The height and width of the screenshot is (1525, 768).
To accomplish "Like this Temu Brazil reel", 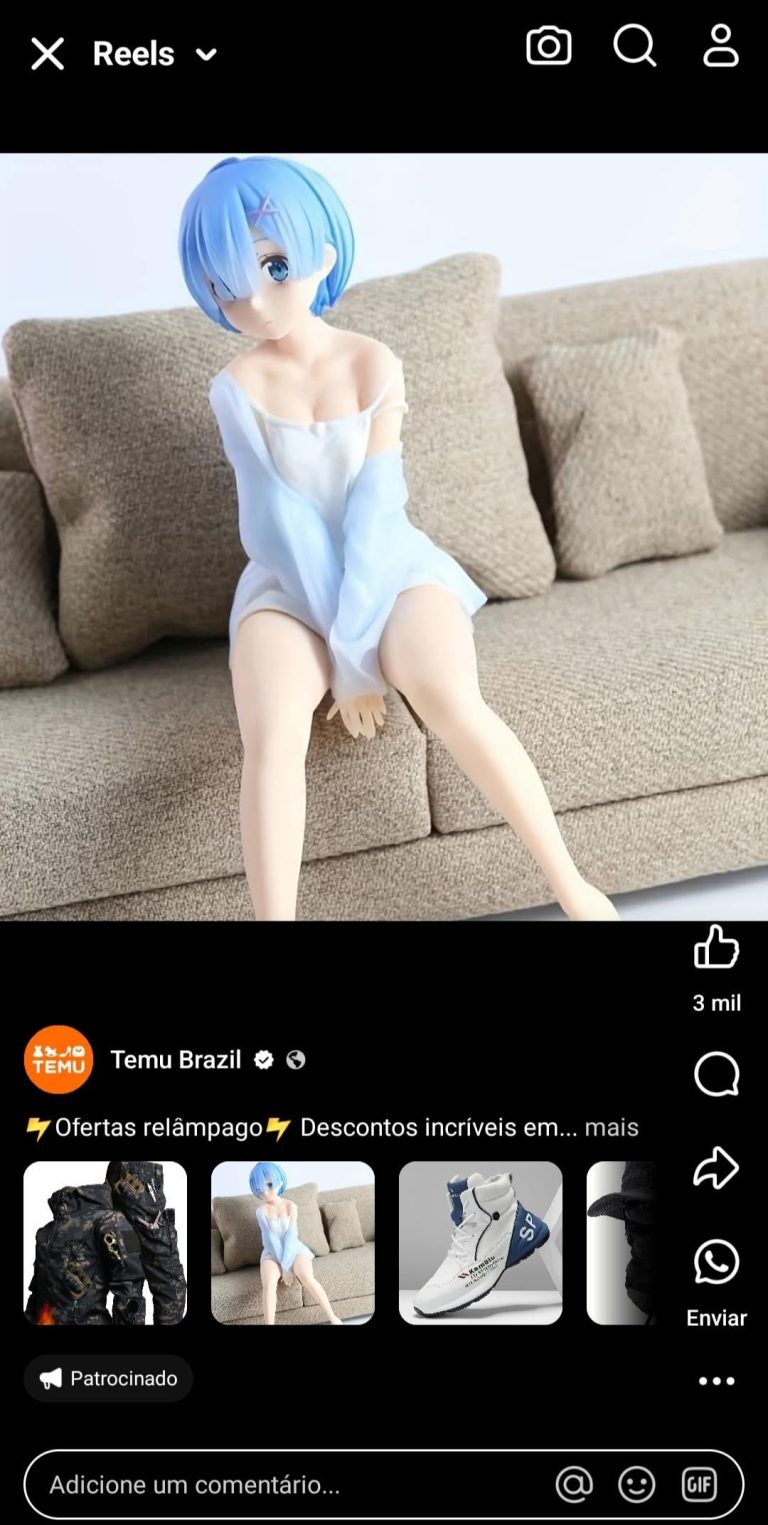I will [x=716, y=947].
